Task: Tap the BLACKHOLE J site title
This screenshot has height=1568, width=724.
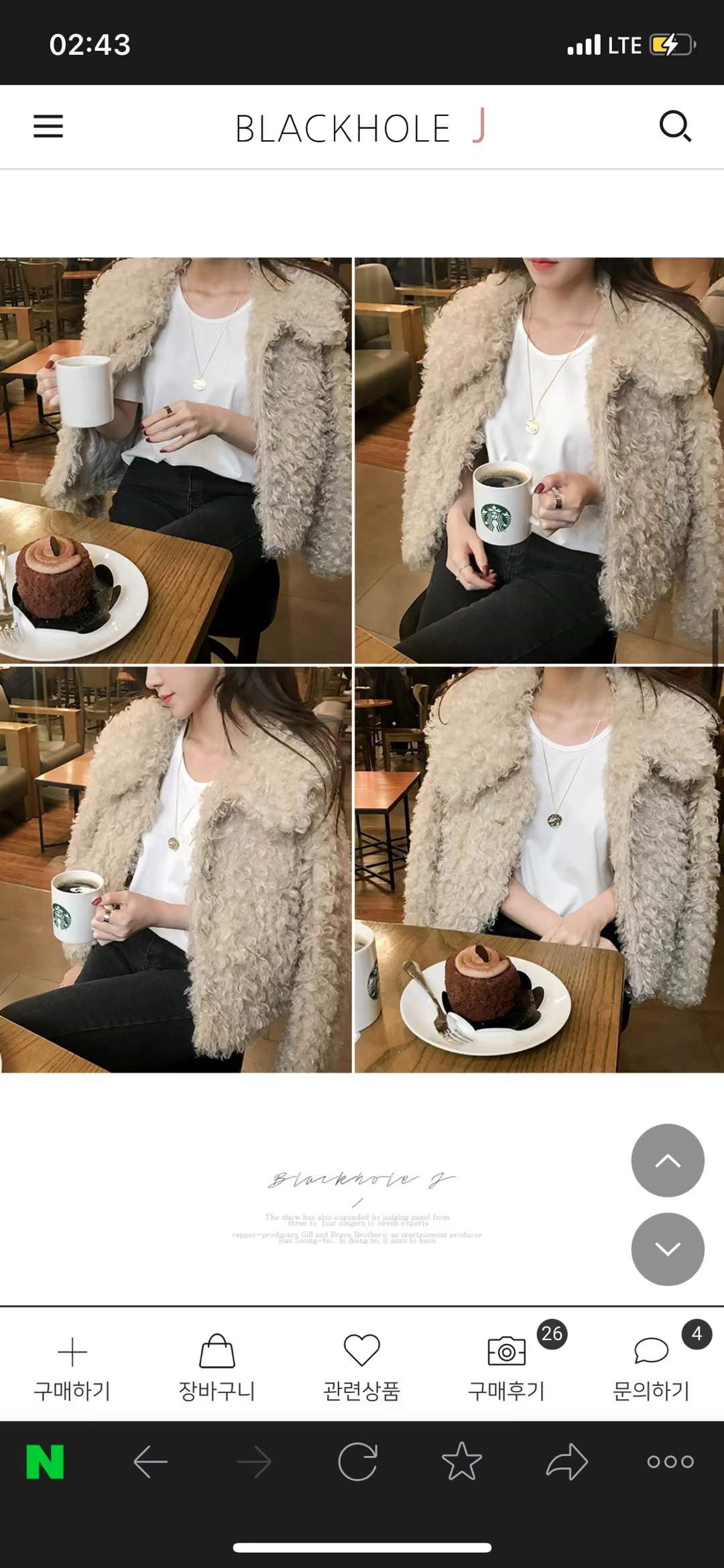Action: 360,128
